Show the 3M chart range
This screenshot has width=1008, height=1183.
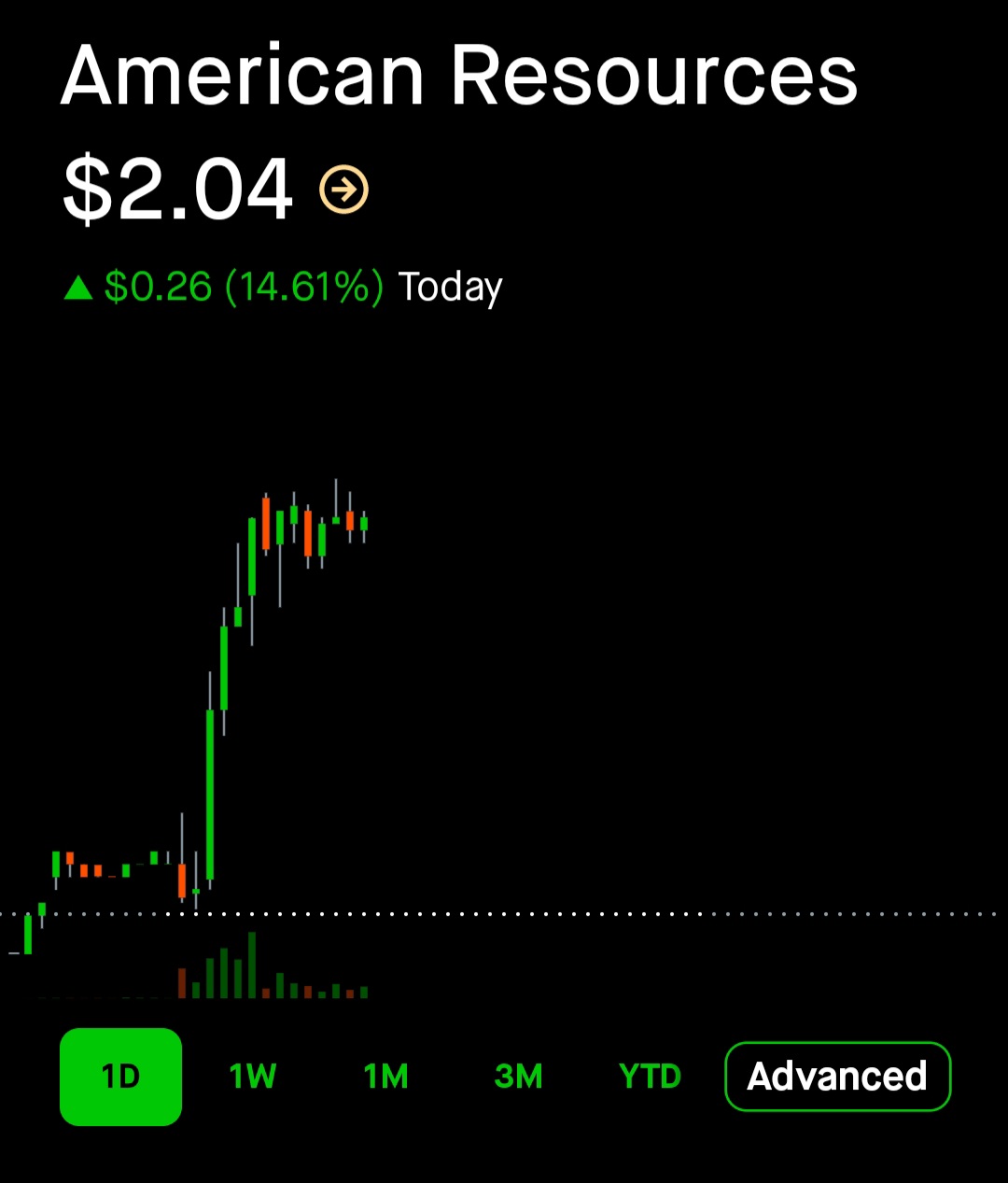click(x=518, y=1077)
